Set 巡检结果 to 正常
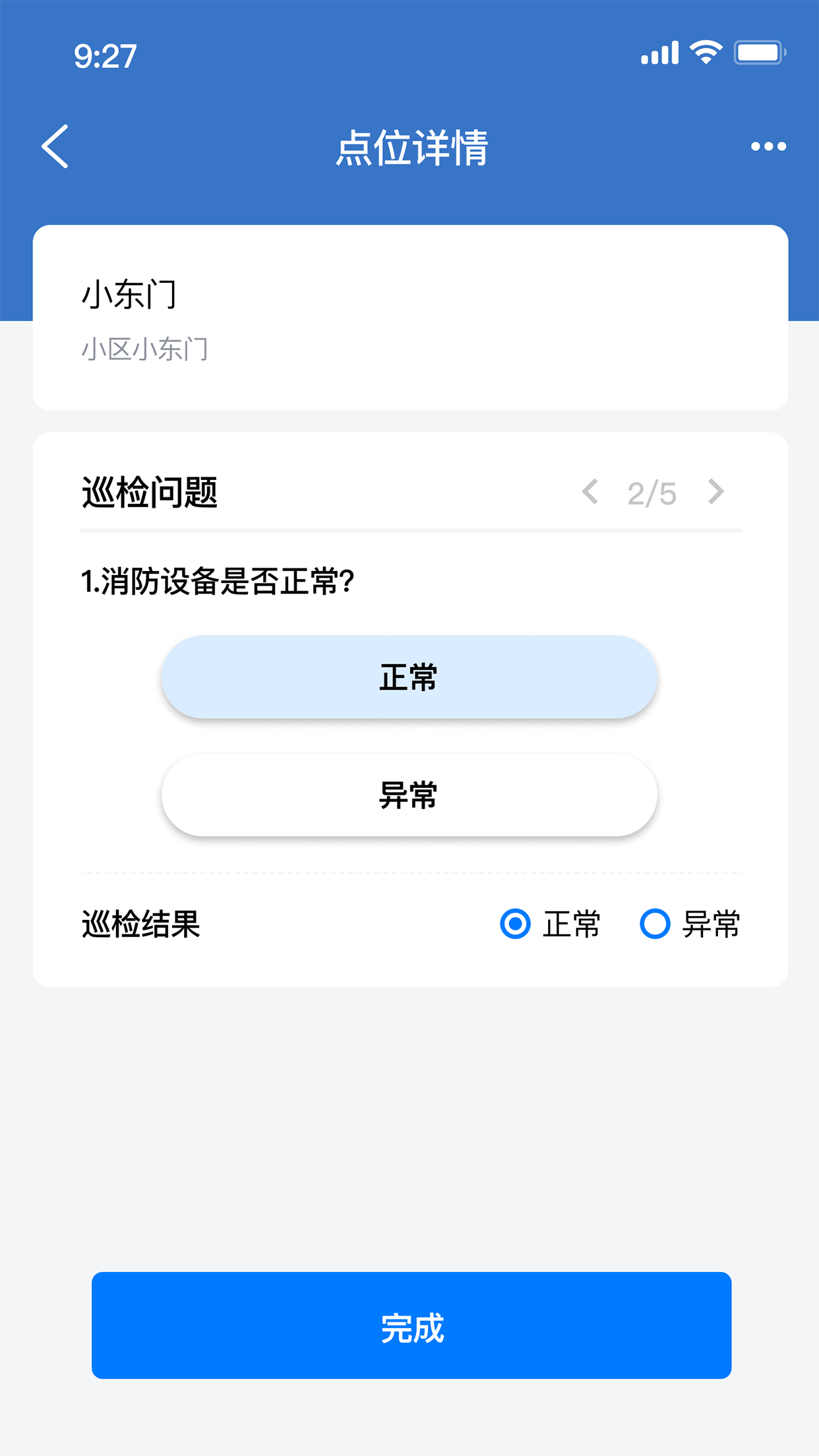This screenshot has width=819, height=1456. coord(516,924)
